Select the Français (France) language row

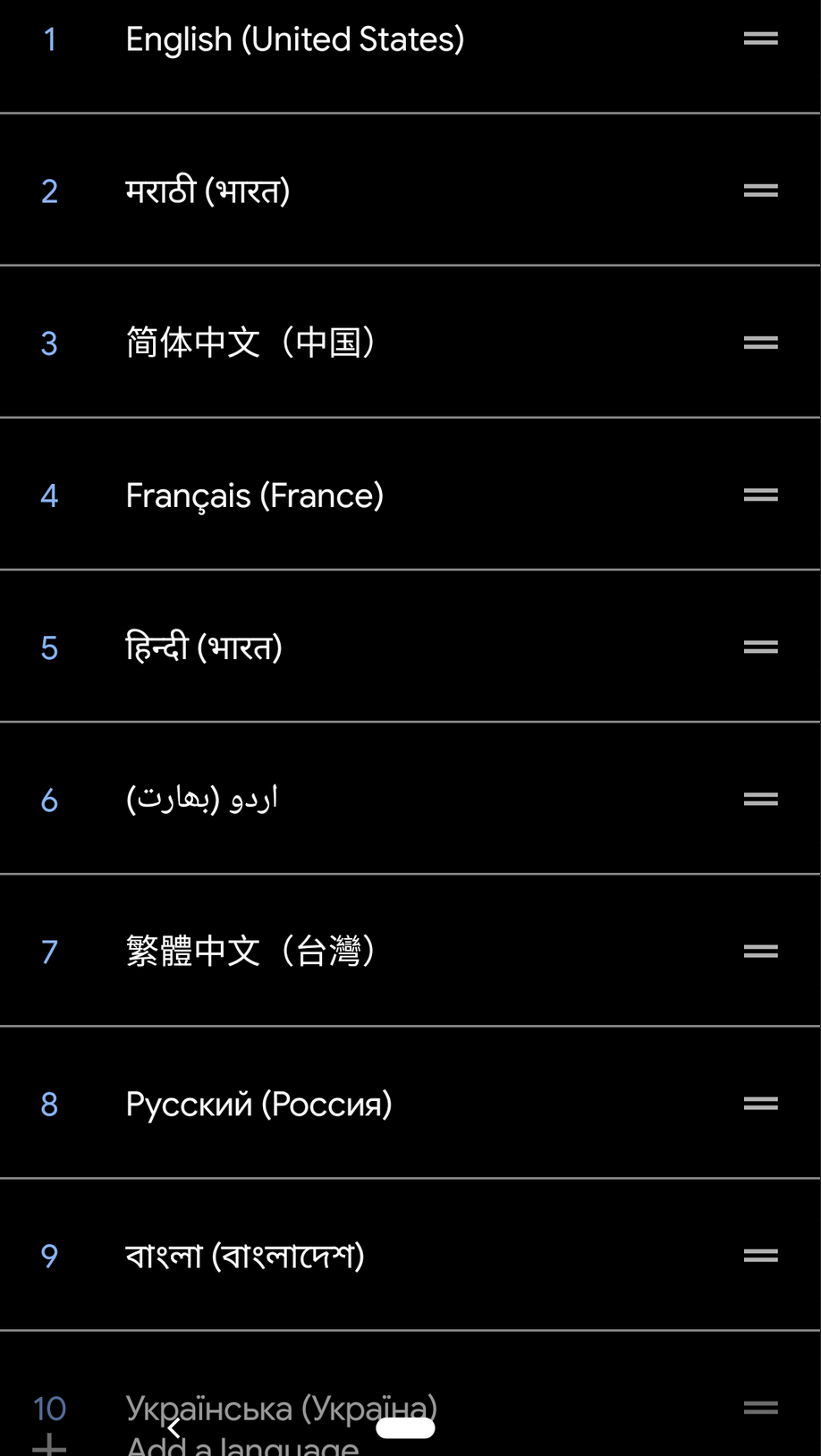point(254,495)
